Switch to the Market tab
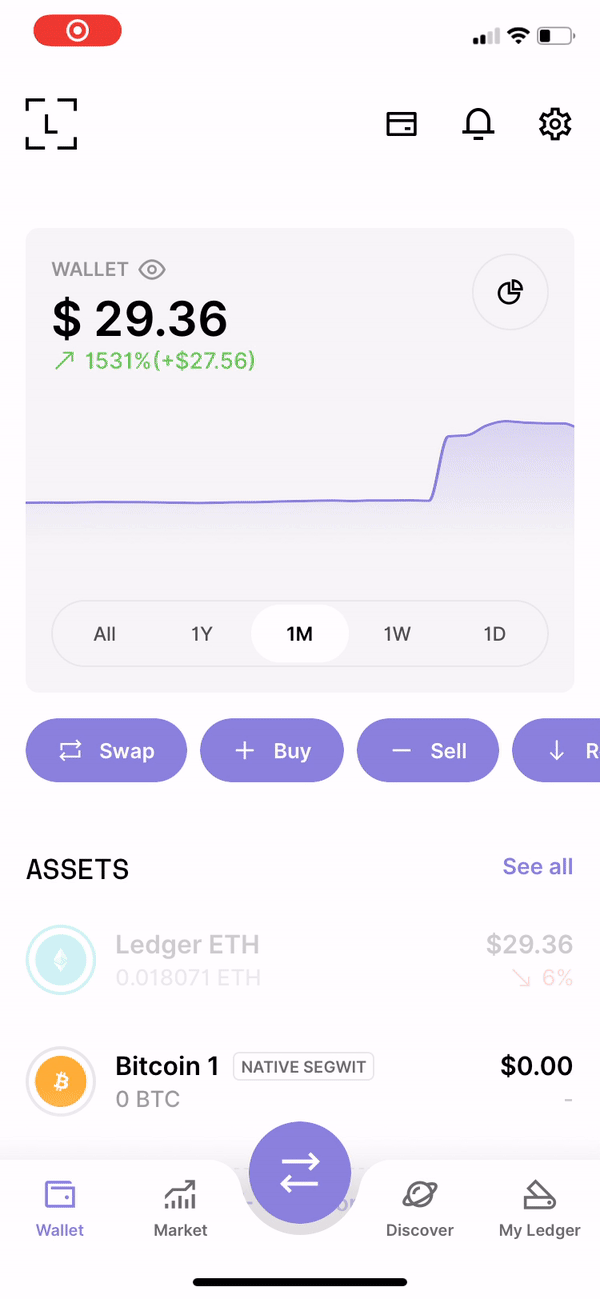 coord(181,1208)
